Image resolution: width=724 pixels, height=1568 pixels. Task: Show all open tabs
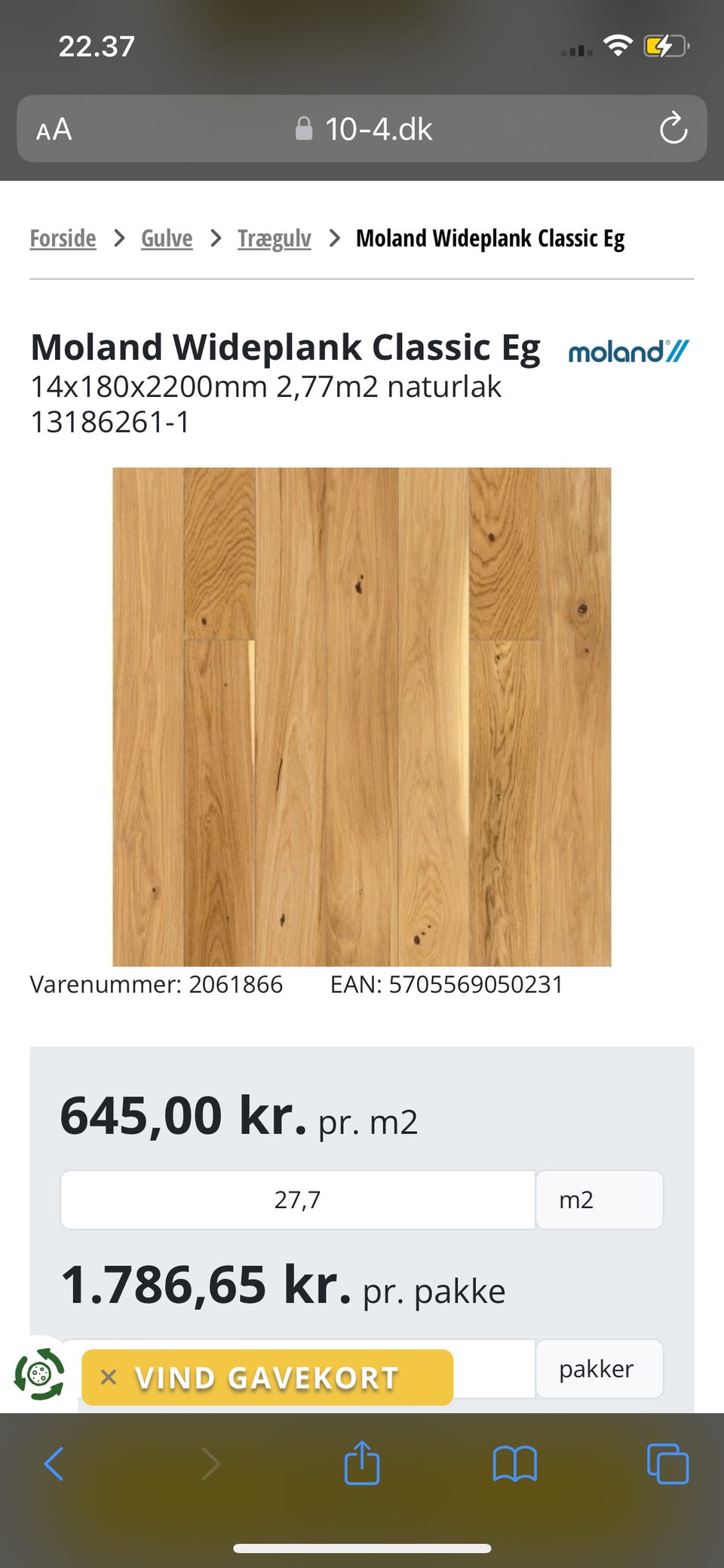tap(667, 1464)
